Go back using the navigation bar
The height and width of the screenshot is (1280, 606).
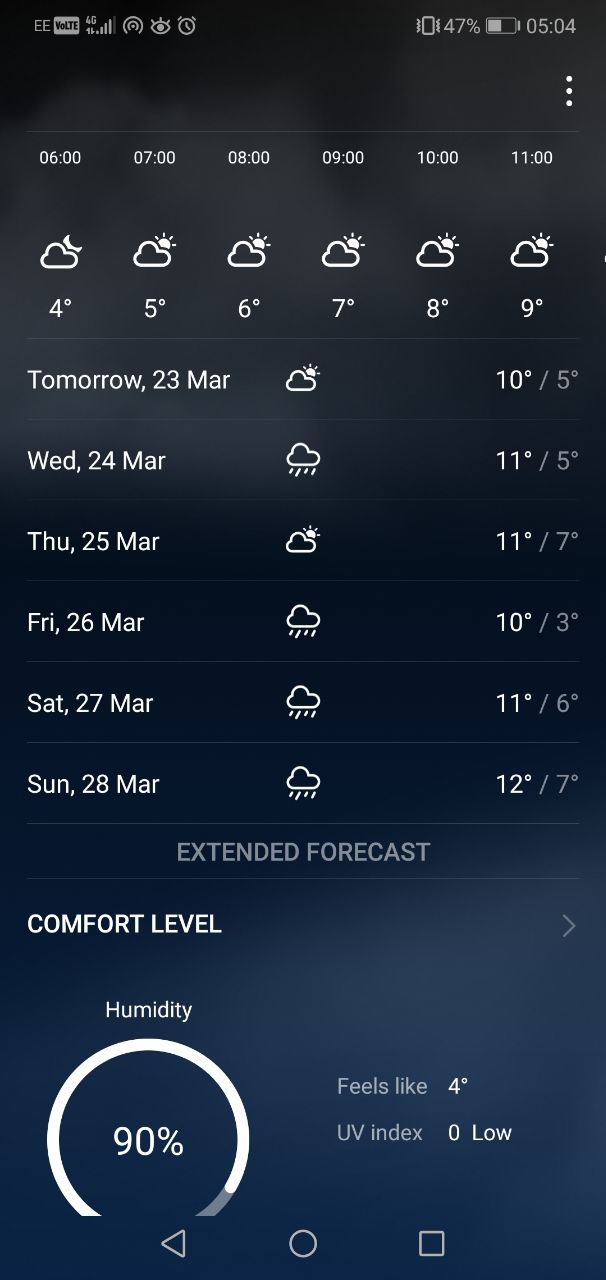[x=174, y=1243]
